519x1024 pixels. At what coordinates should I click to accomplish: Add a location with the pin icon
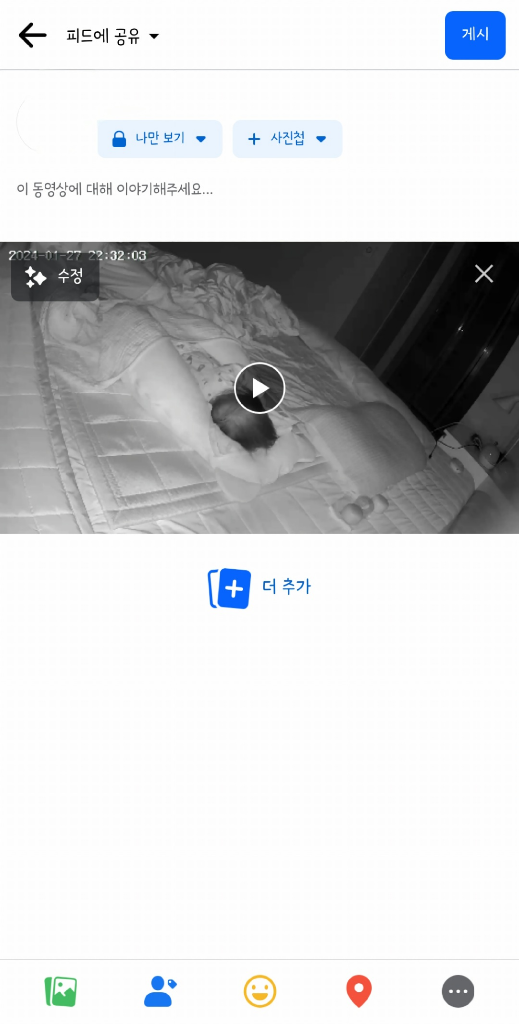[x=358, y=992]
